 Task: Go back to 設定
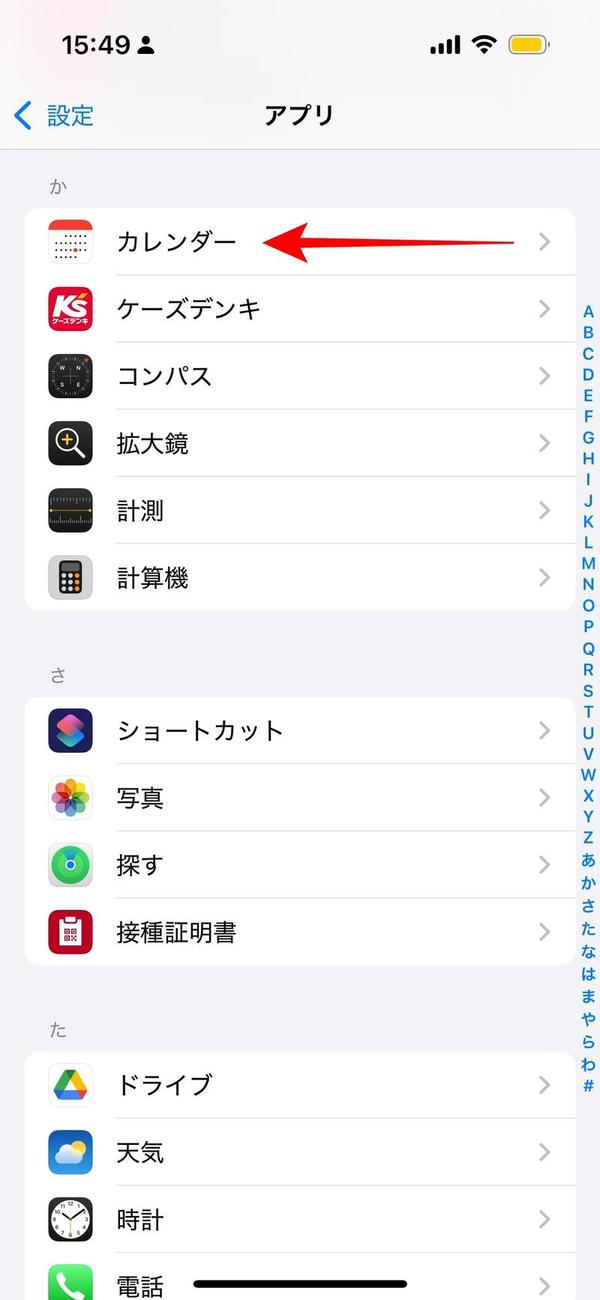(x=54, y=115)
